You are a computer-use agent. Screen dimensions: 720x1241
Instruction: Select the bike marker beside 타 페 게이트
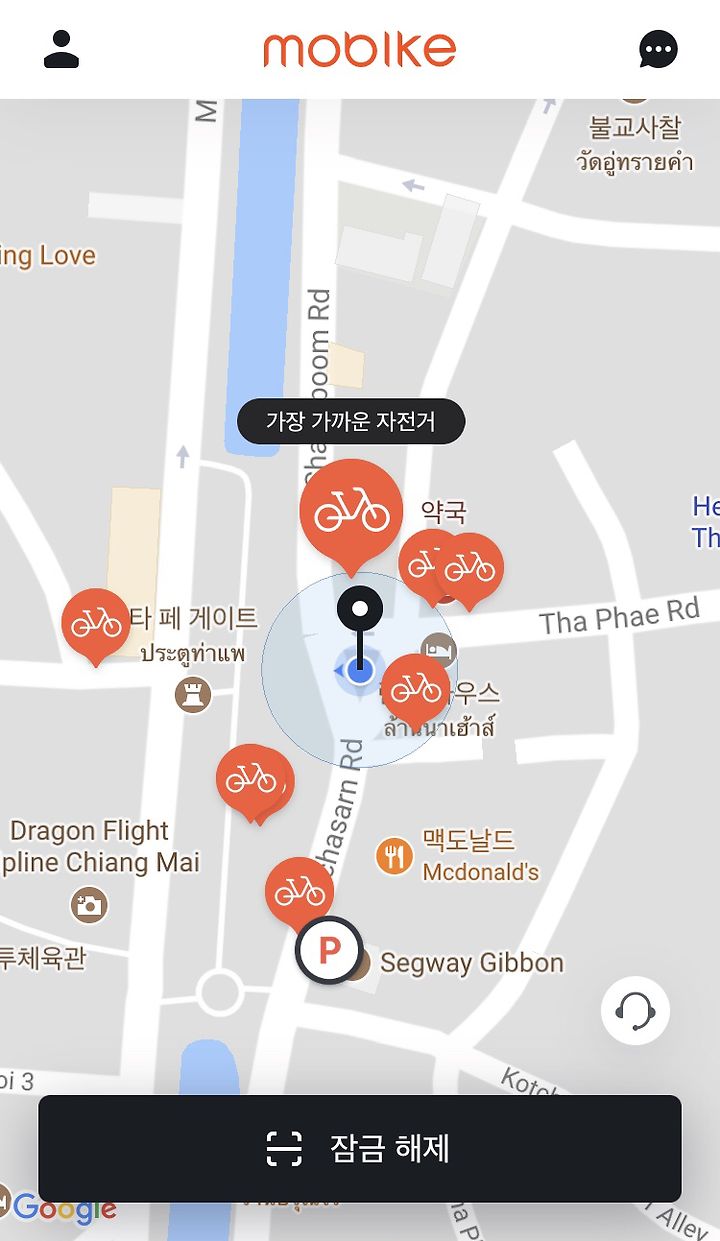(x=96, y=626)
